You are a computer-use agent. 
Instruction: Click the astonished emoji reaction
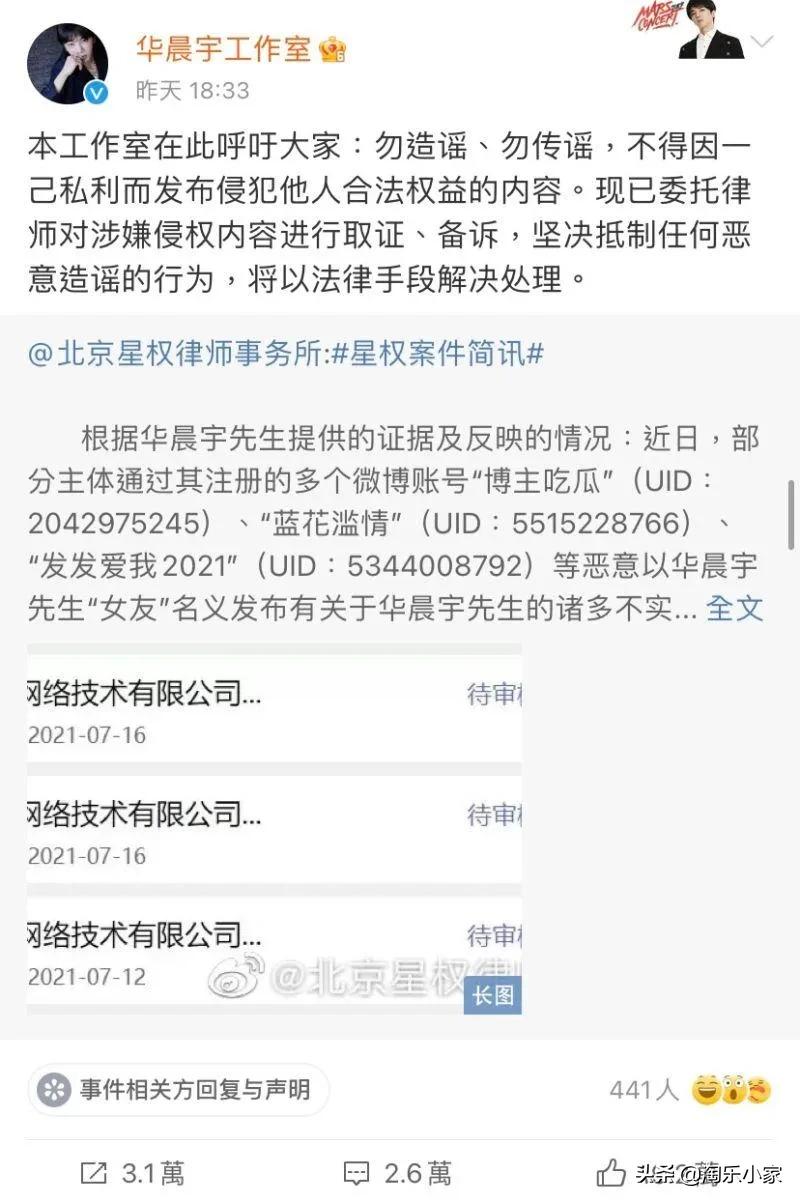click(731, 1088)
